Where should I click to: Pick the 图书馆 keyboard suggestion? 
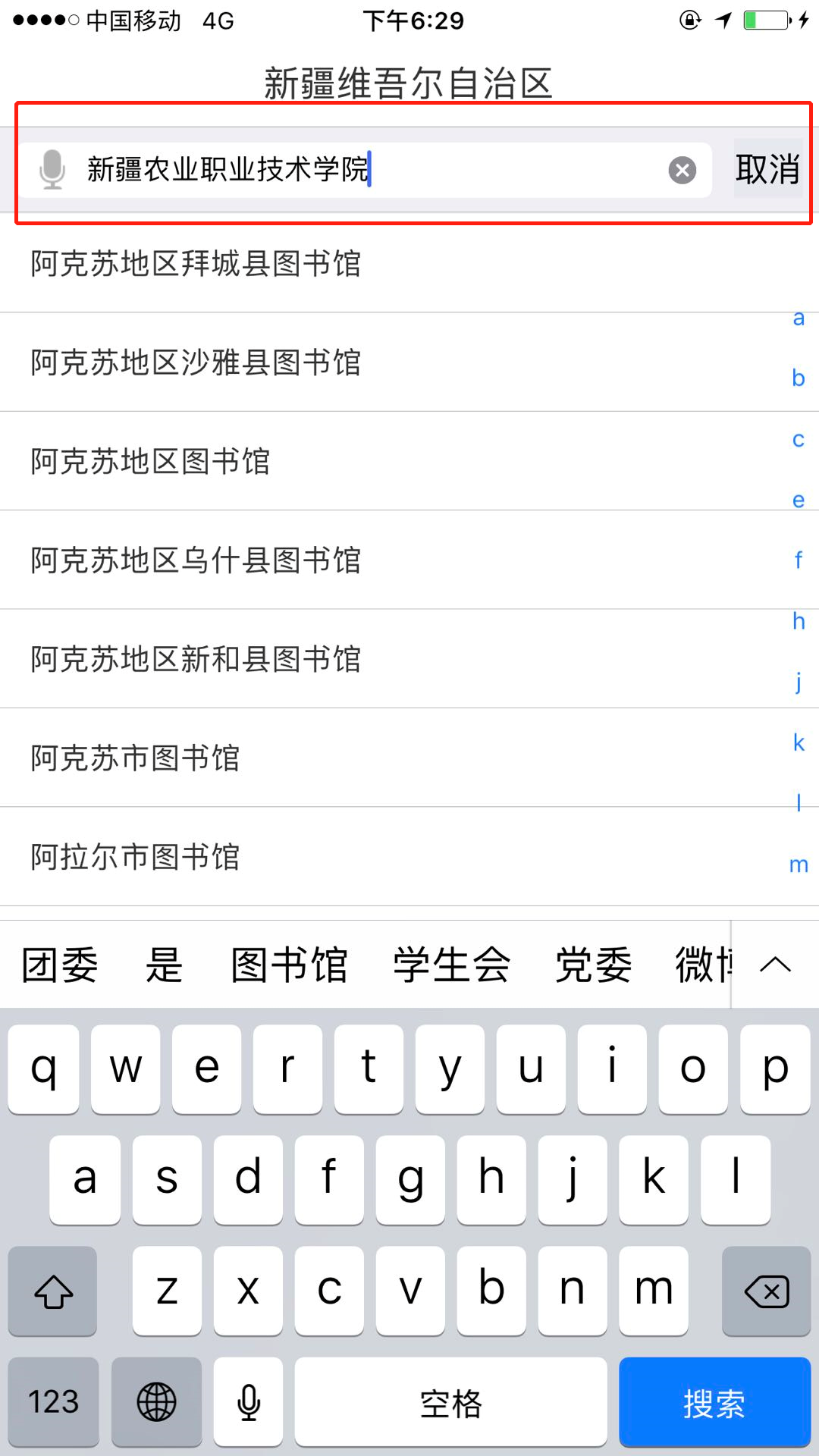pos(289,965)
